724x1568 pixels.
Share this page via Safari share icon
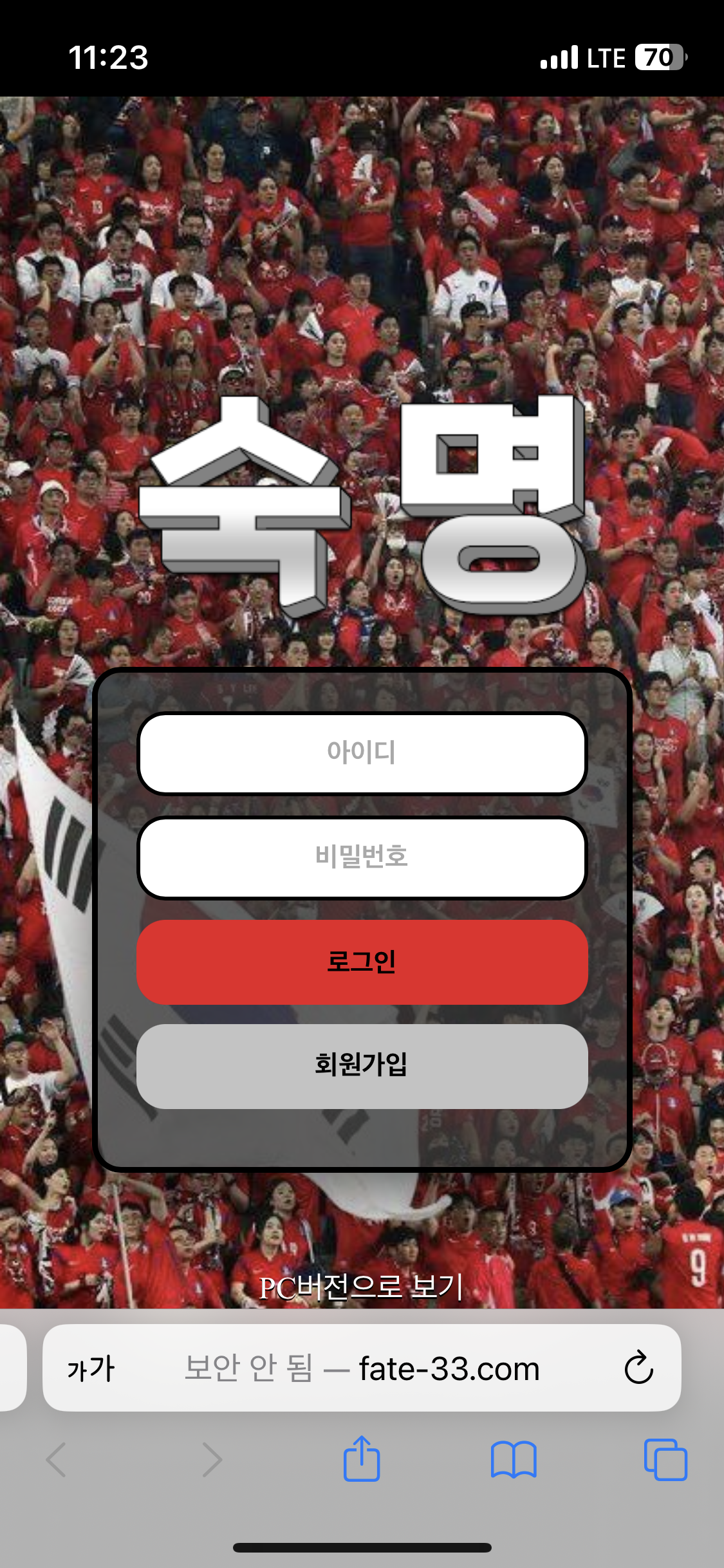coord(362,1459)
